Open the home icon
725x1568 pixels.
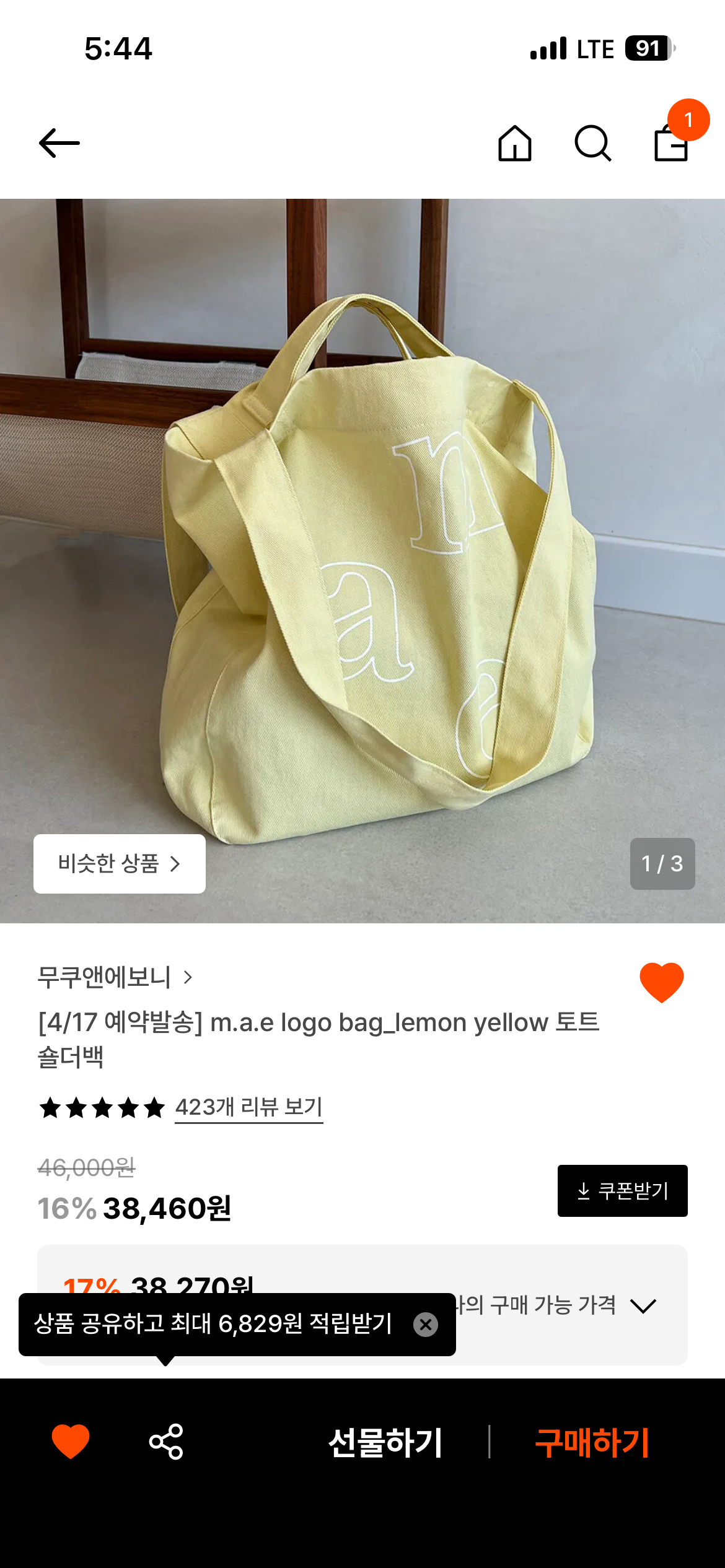(515, 144)
